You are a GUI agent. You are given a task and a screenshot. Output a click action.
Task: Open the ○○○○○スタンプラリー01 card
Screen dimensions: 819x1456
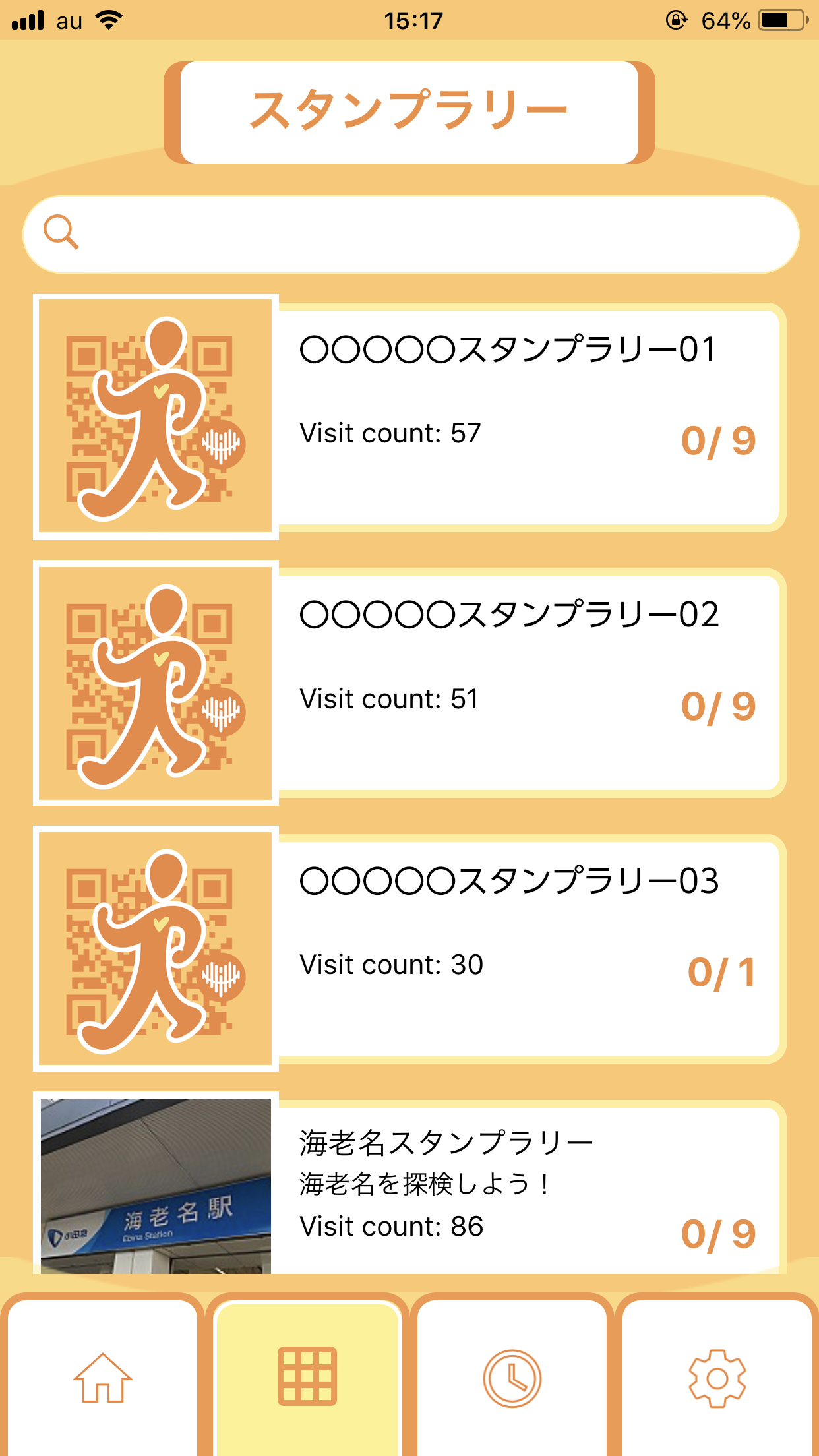point(409,417)
